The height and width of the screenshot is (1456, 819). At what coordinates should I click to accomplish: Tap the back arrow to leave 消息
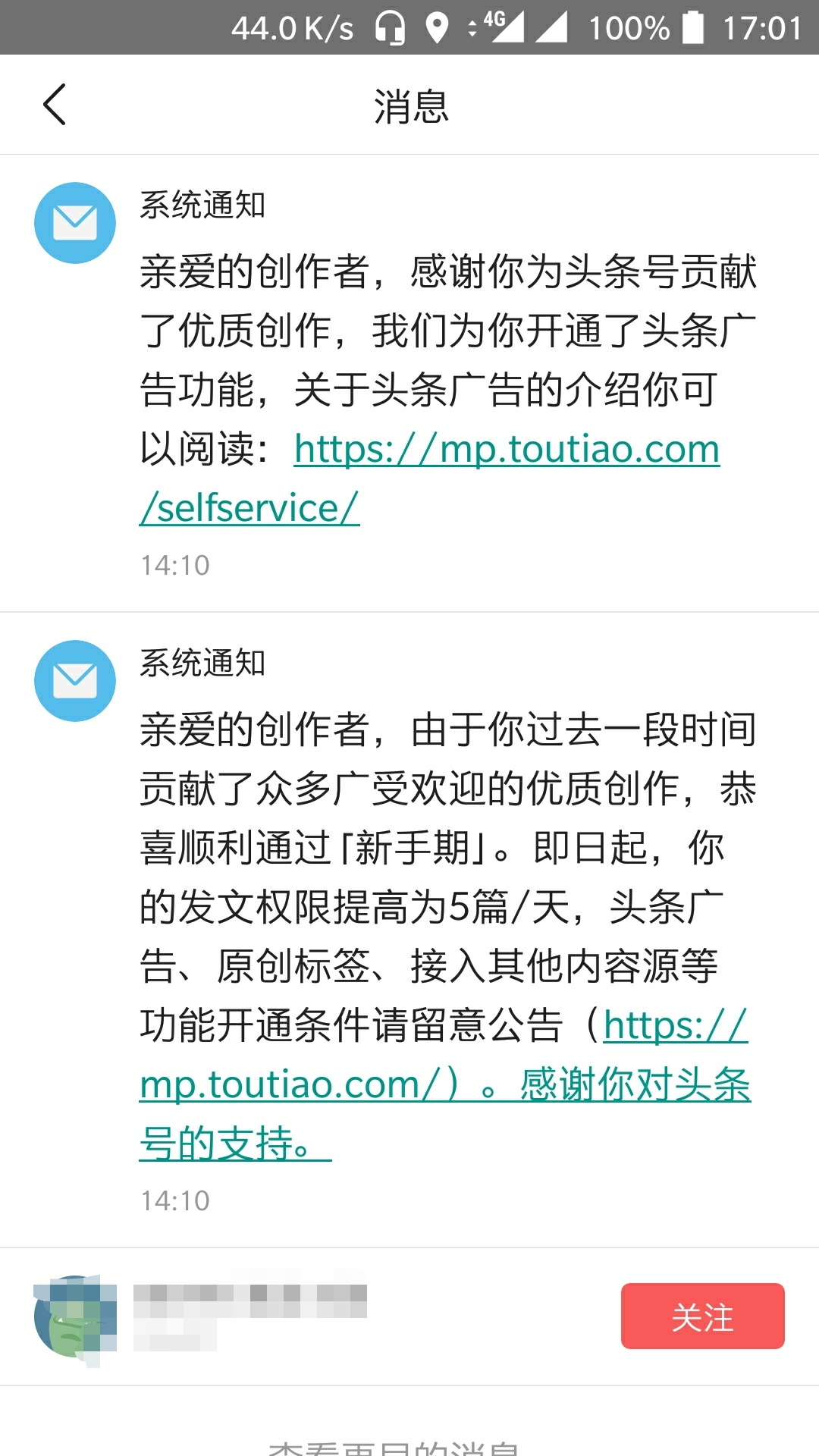pyautogui.click(x=55, y=104)
